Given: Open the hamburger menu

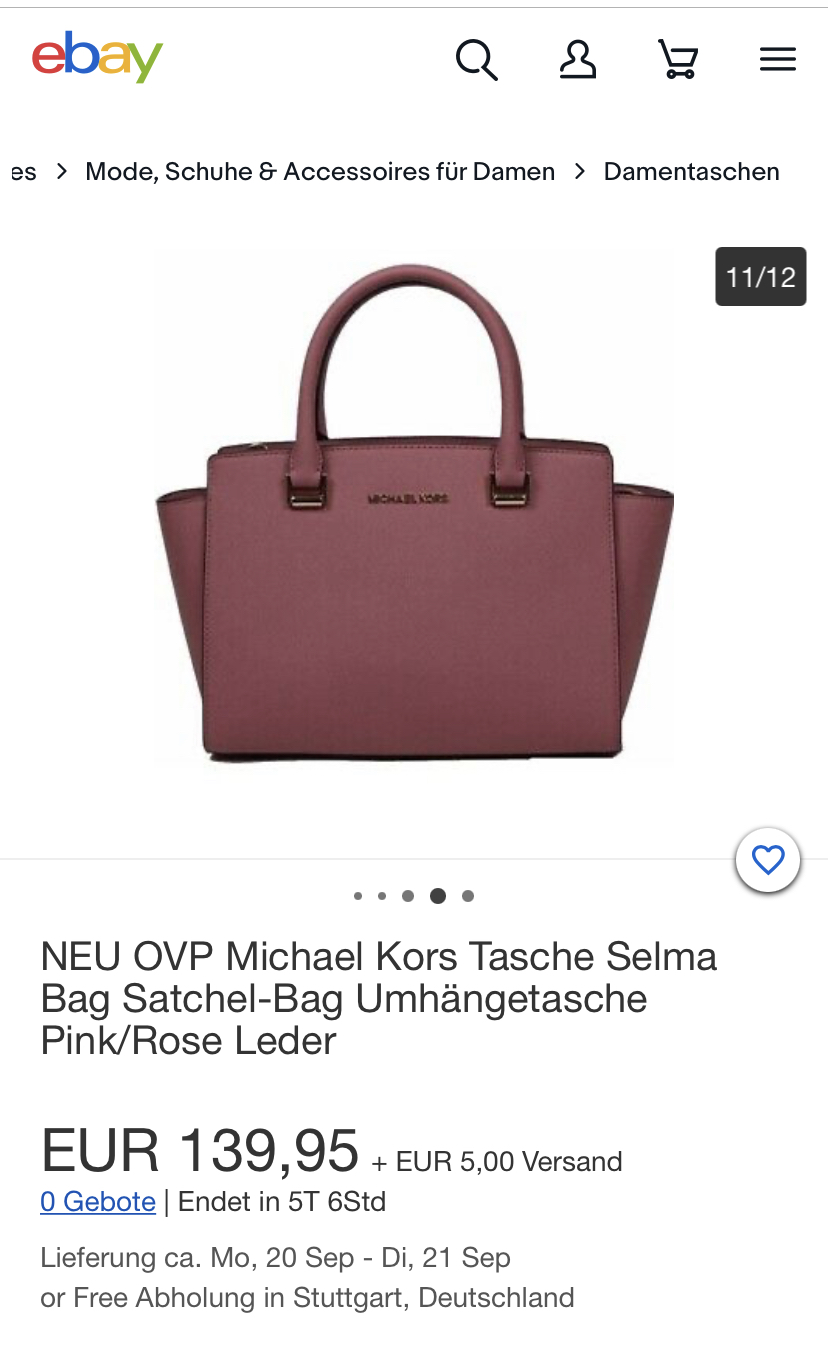Looking at the screenshot, I should [x=778, y=60].
